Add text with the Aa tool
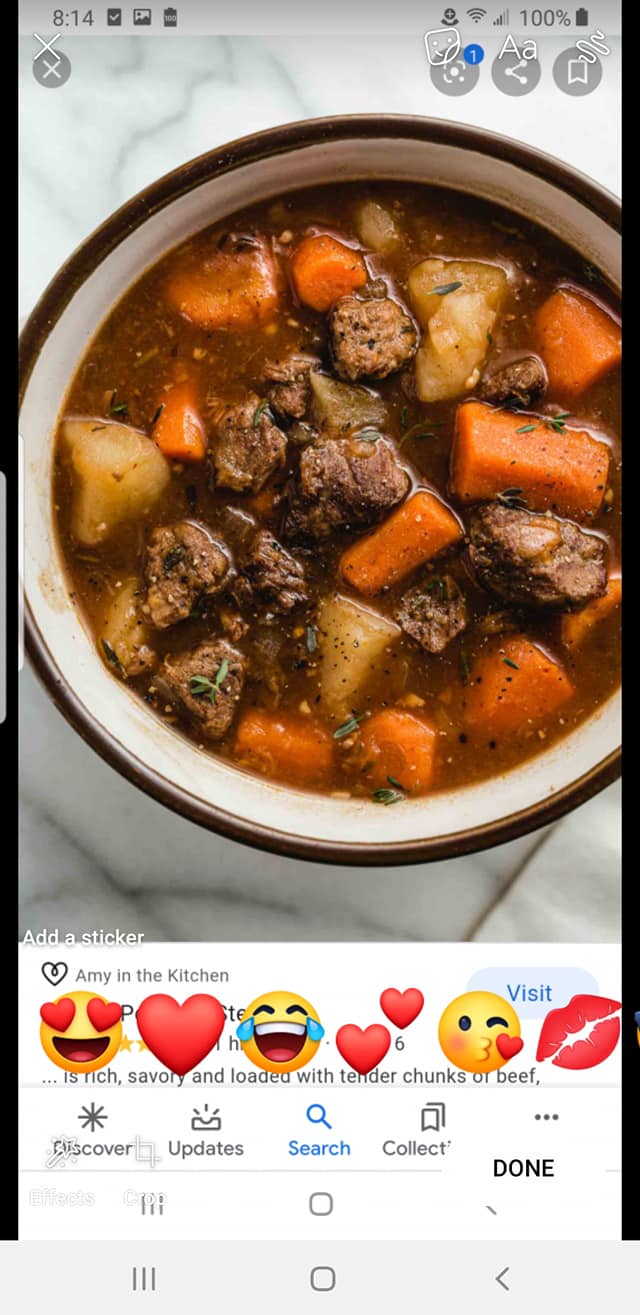 click(x=518, y=46)
